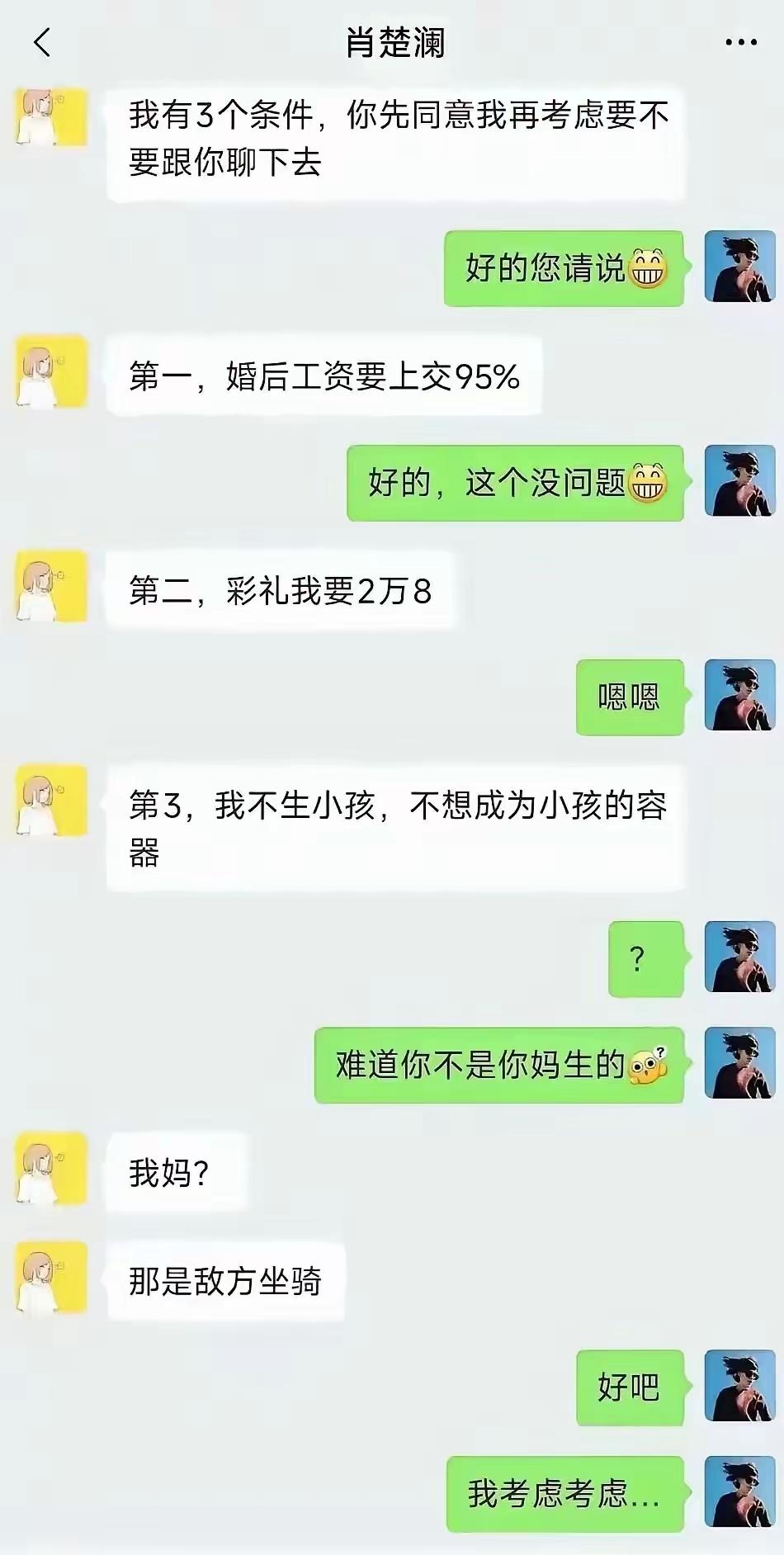Open the chat options via the ellipsis icon
The image size is (784, 1555).
click(741, 40)
